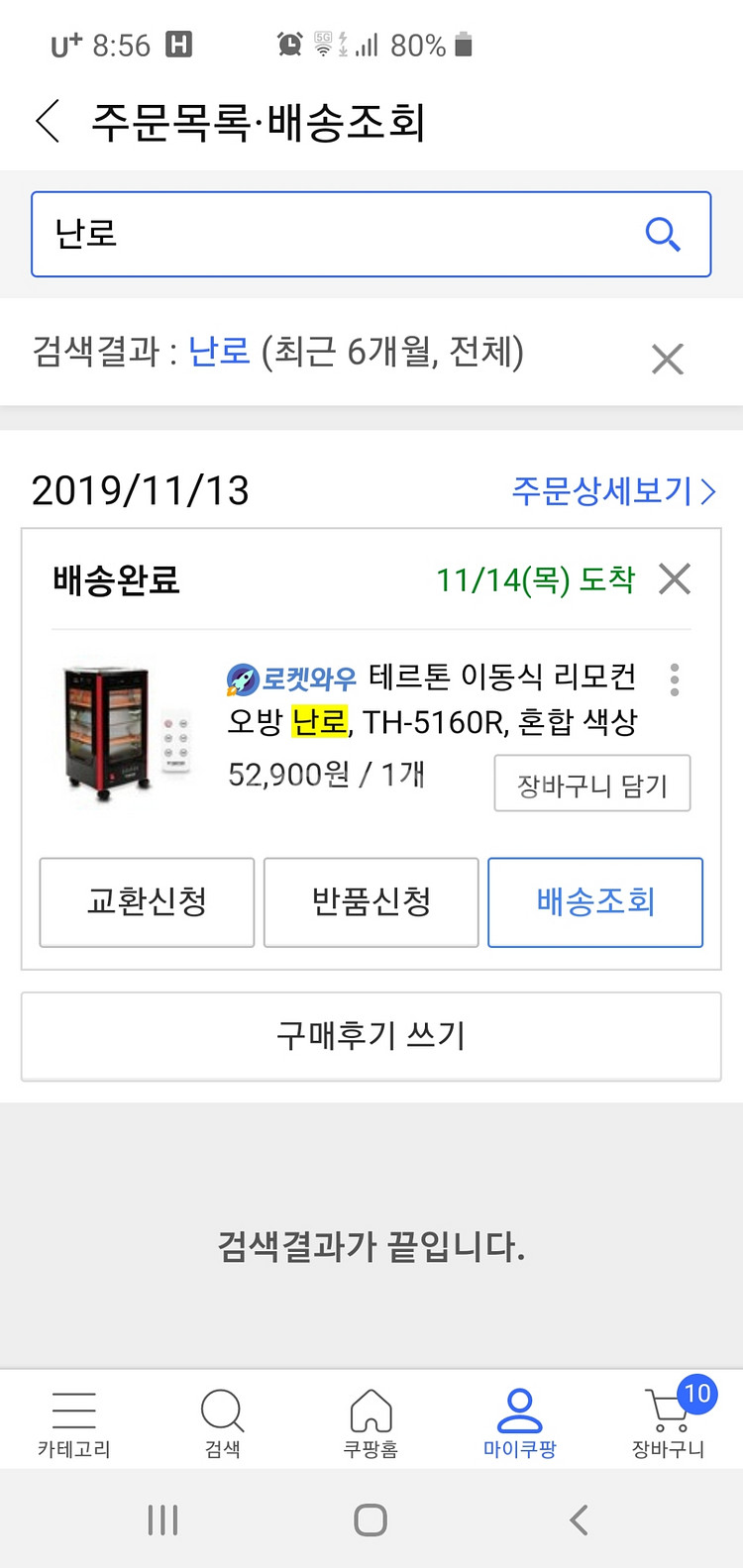
Task: Switch to the 카테고리 tab
Action: (x=74, y=1422)
